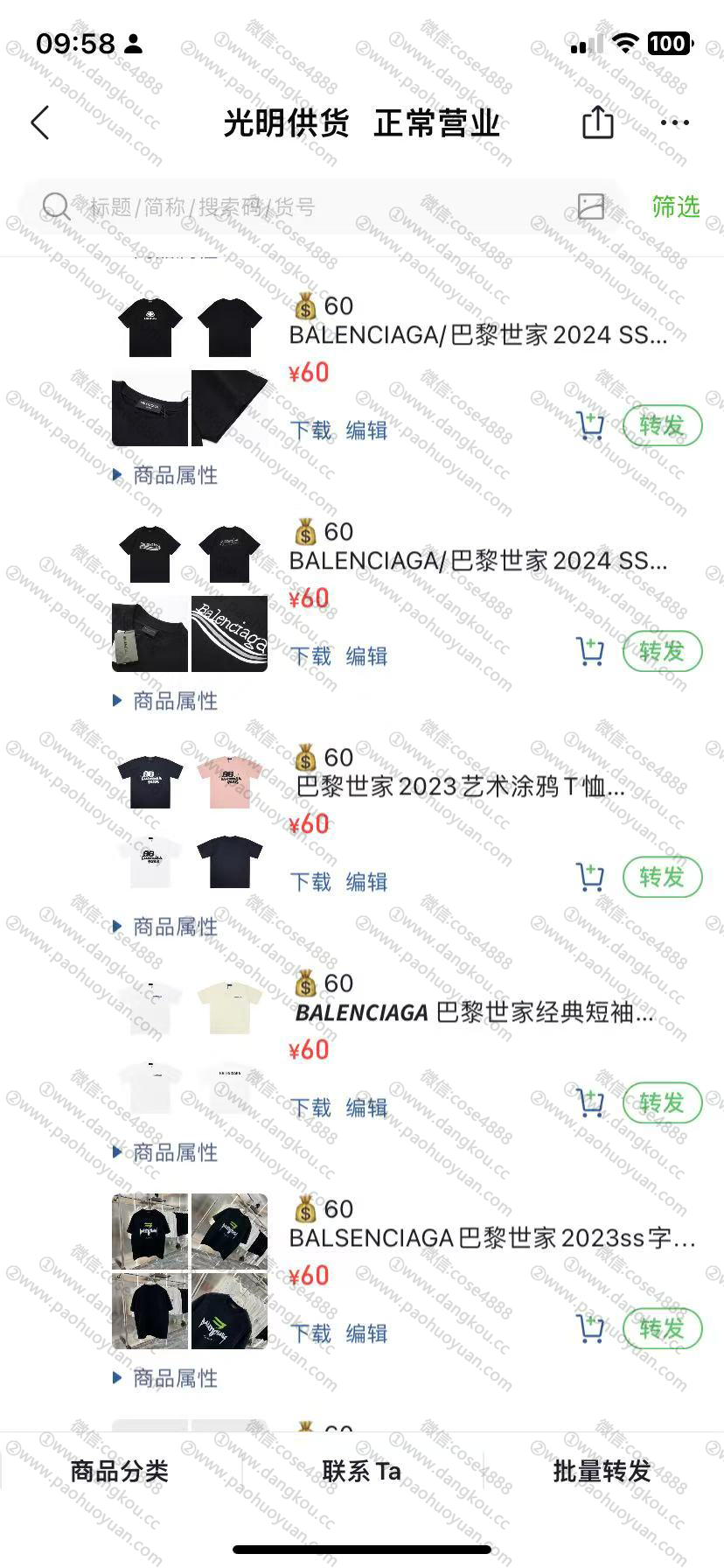Go back using the top-left arrow

pos(40,122)
